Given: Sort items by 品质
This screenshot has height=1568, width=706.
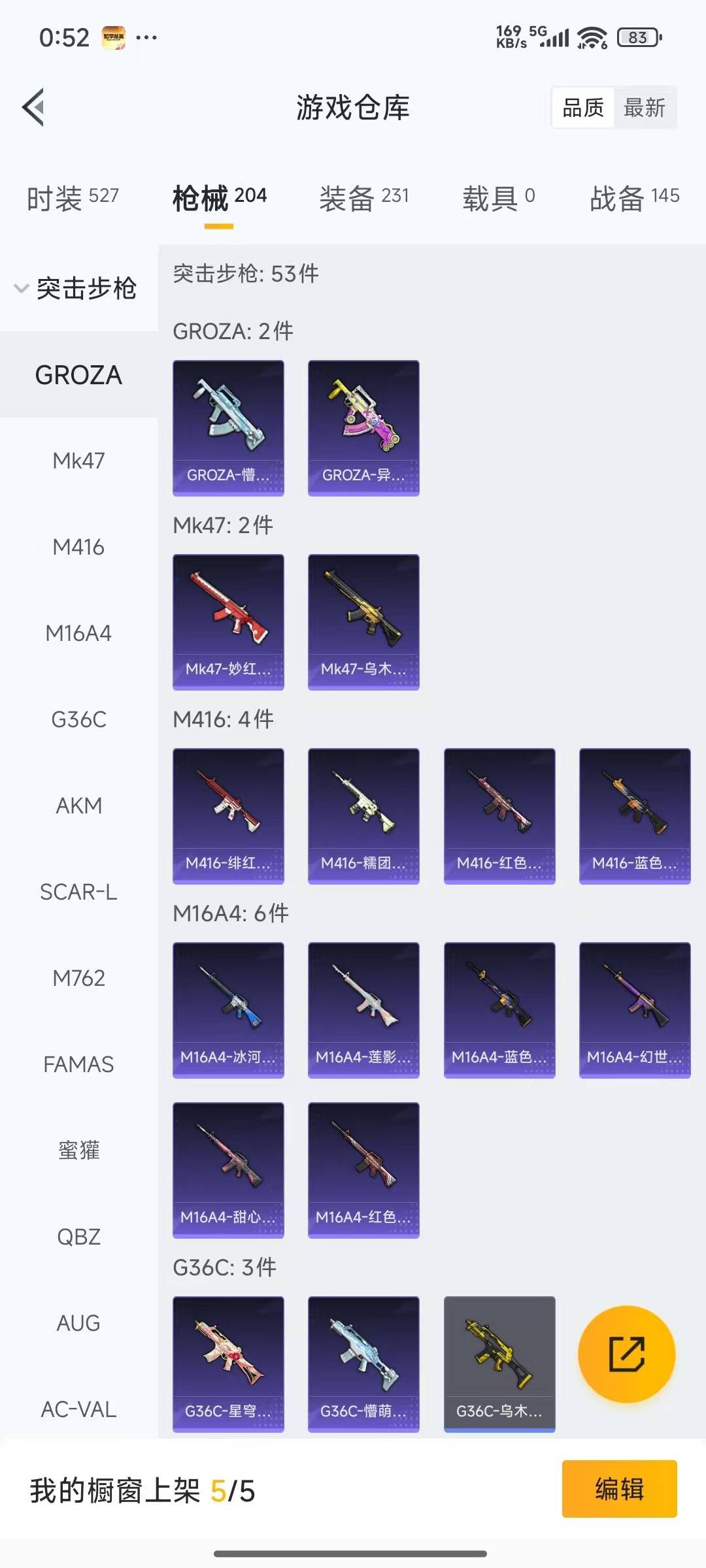Looking at the screenshot, I should [x=583, y=108].
